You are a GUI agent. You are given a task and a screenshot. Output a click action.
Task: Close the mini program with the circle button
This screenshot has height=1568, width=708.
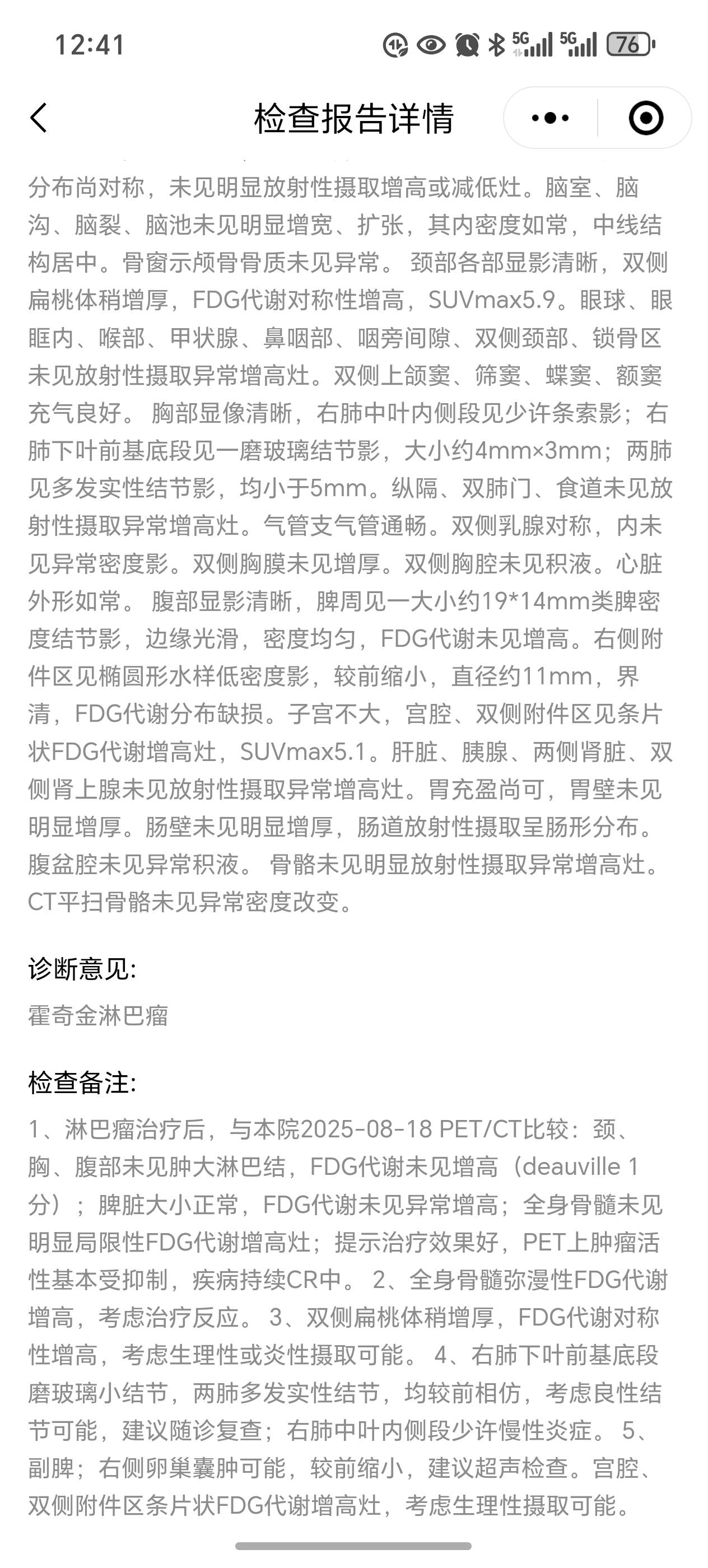[x=645, y=118]
